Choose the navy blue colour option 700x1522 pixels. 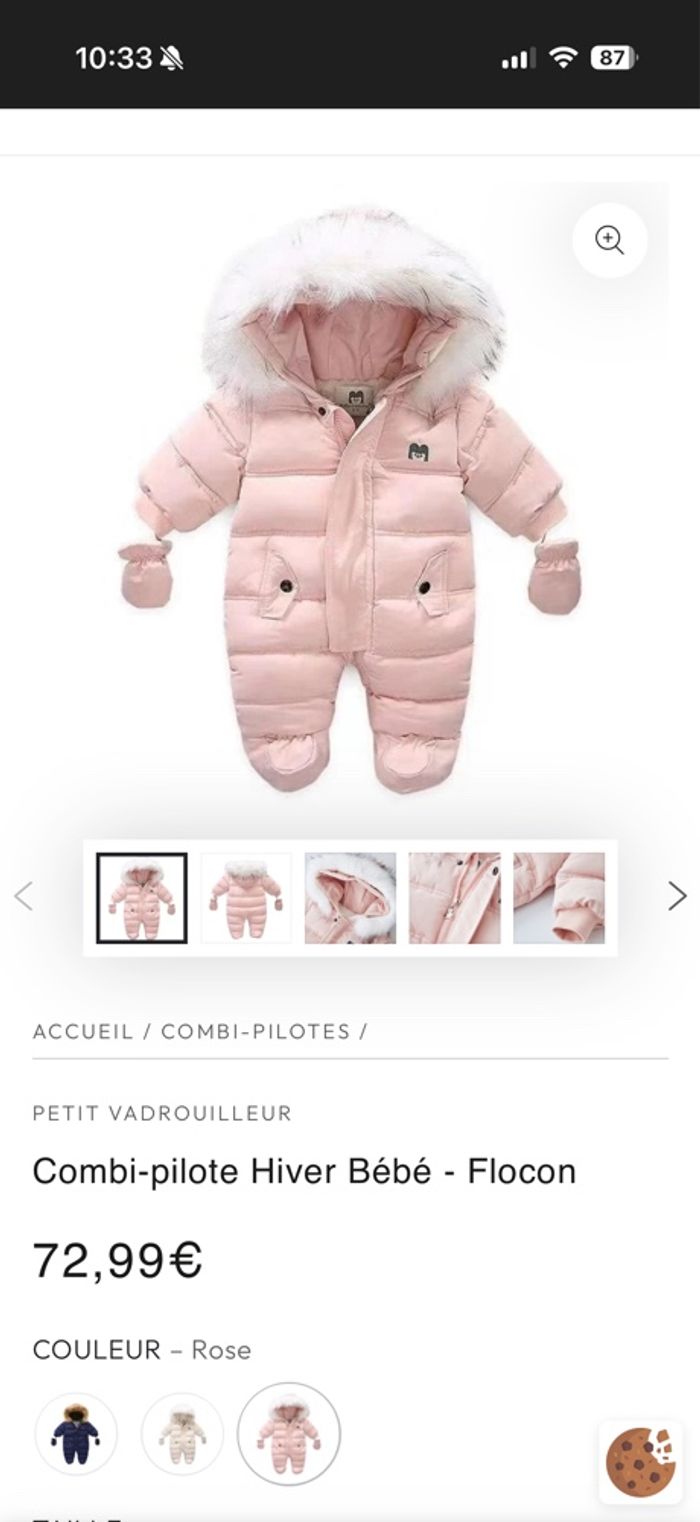[x=76, y=1434]
